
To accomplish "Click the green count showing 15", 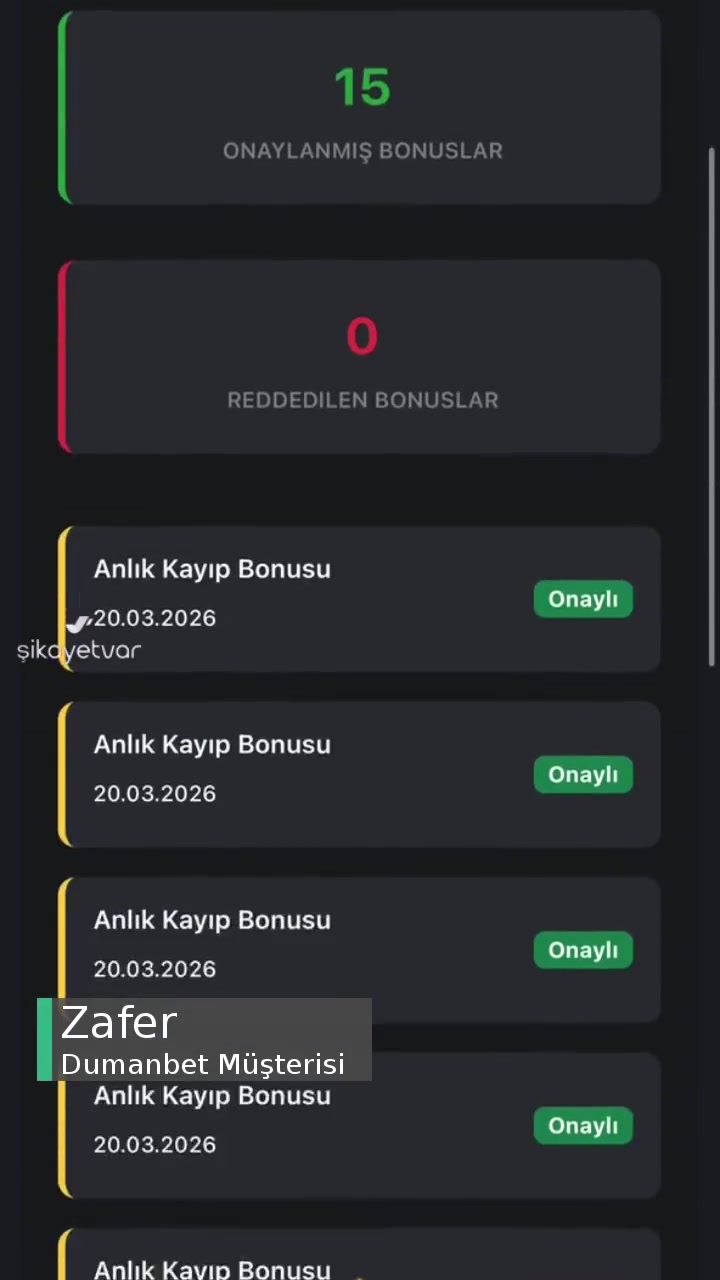I will click(x=362, y=87).
